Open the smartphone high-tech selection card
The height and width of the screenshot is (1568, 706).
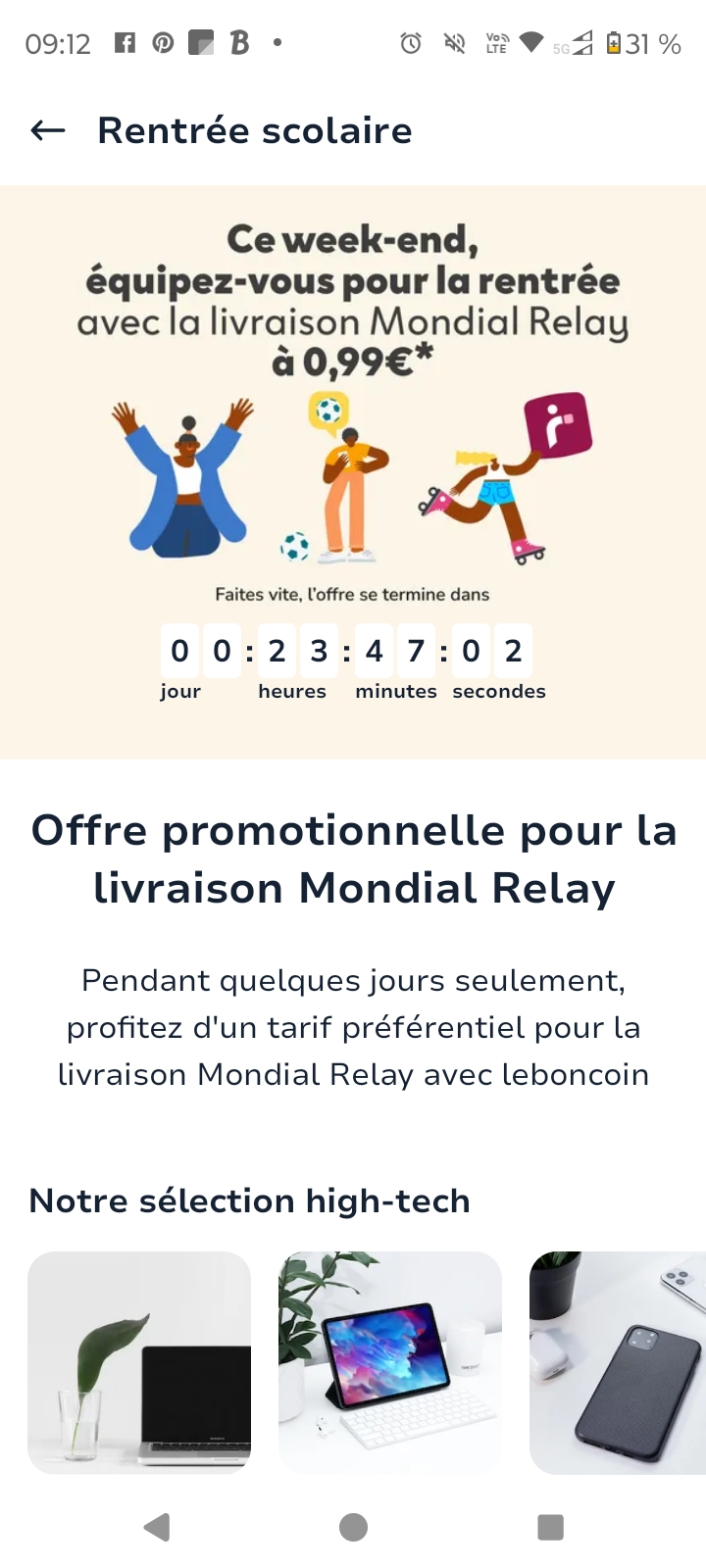618,1362
